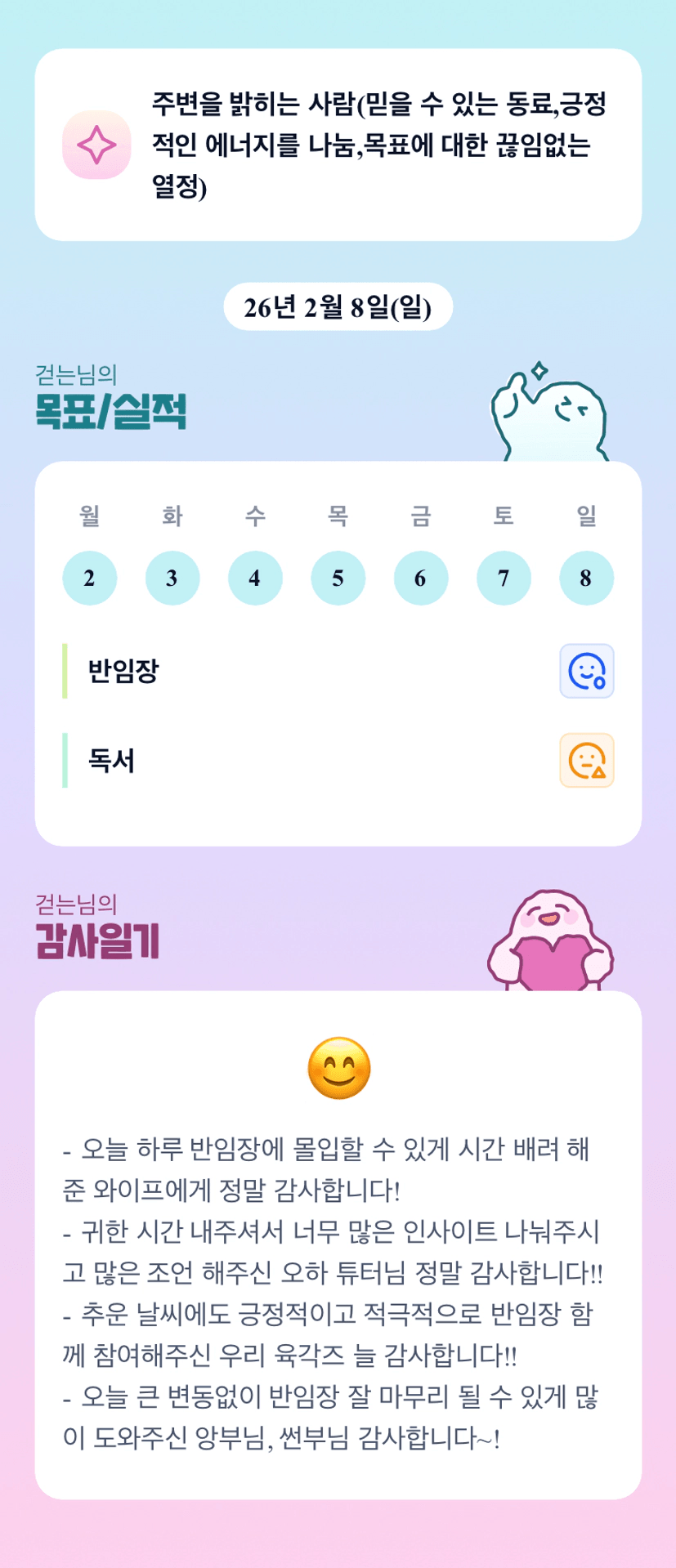Select Tuesday the 3rd in the week row

click(x=172, y=578)
